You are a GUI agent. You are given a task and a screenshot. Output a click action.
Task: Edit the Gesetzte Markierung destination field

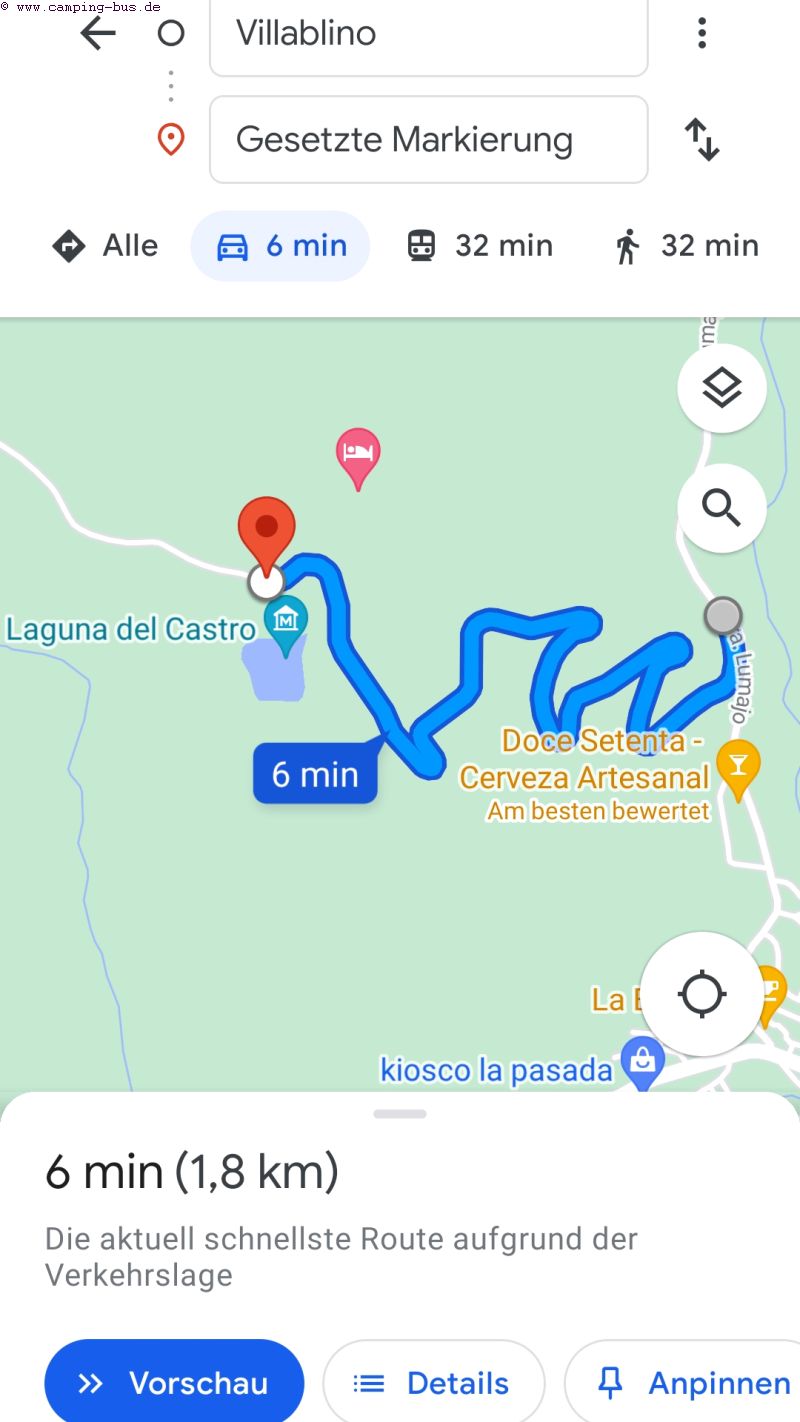429,140
